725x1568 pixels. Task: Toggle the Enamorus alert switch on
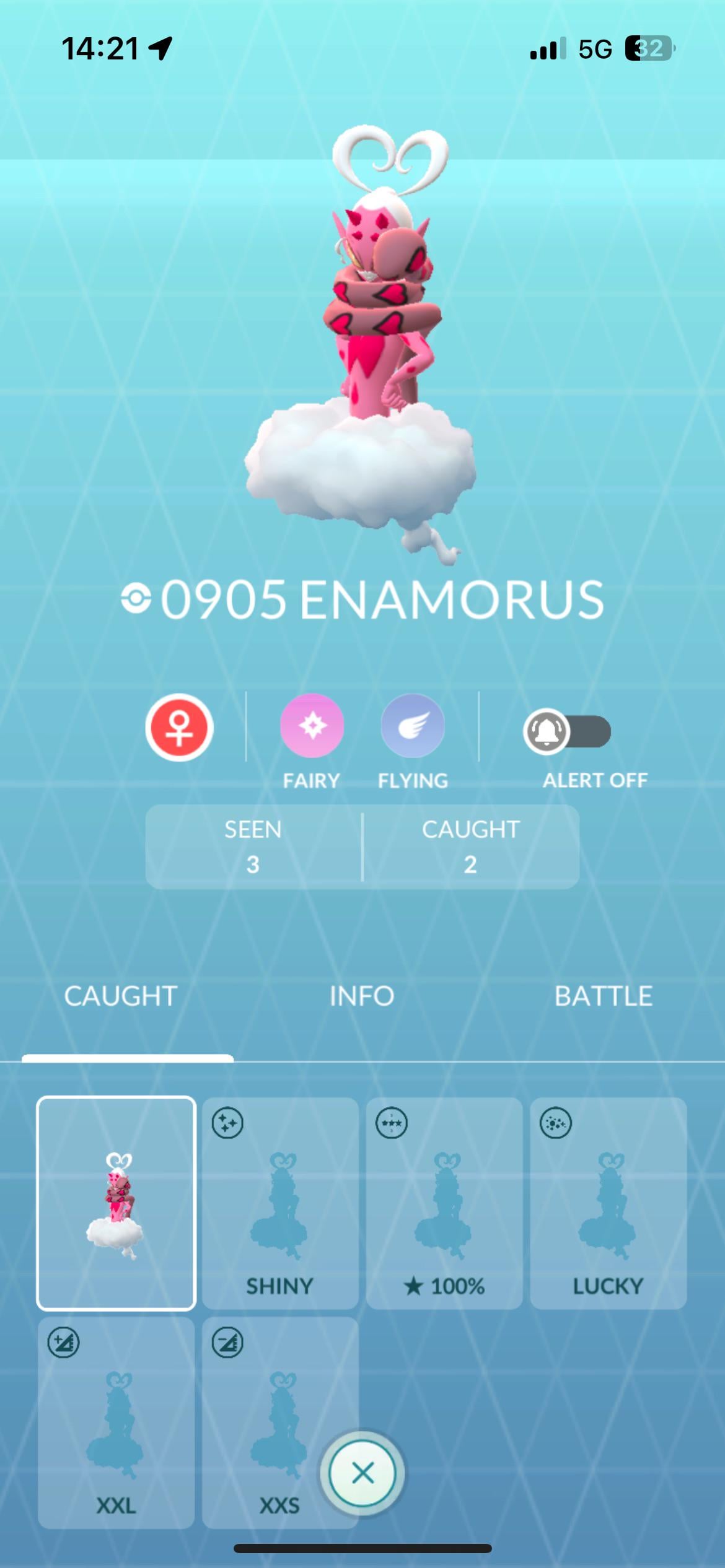(567, 732)
